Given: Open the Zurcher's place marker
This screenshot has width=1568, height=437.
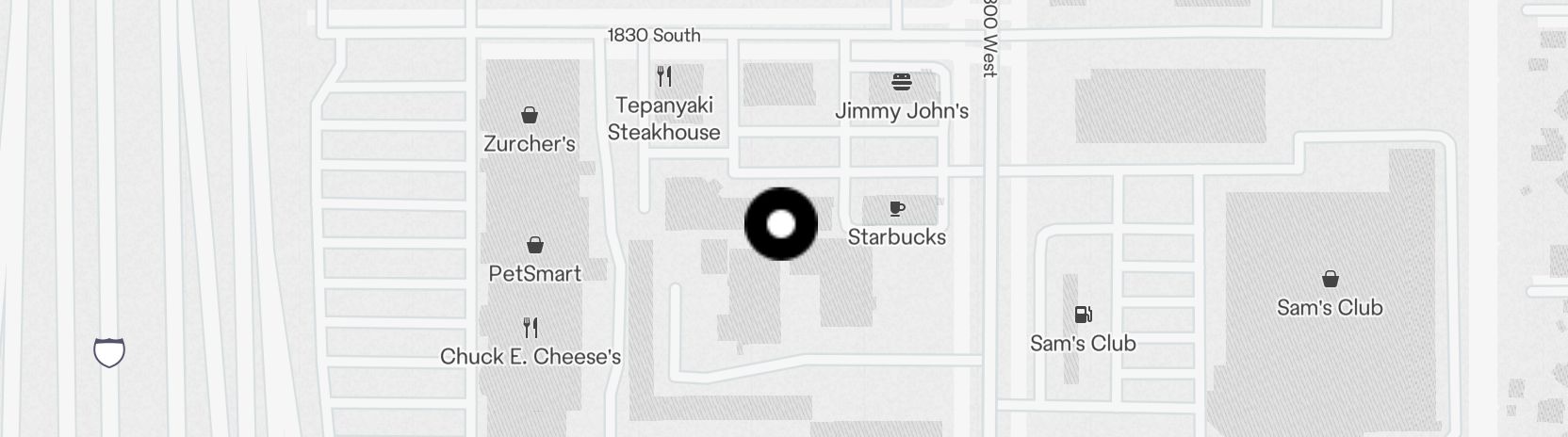Looking at the screenshot, I should pyautogui.click(x=529, y=116).
